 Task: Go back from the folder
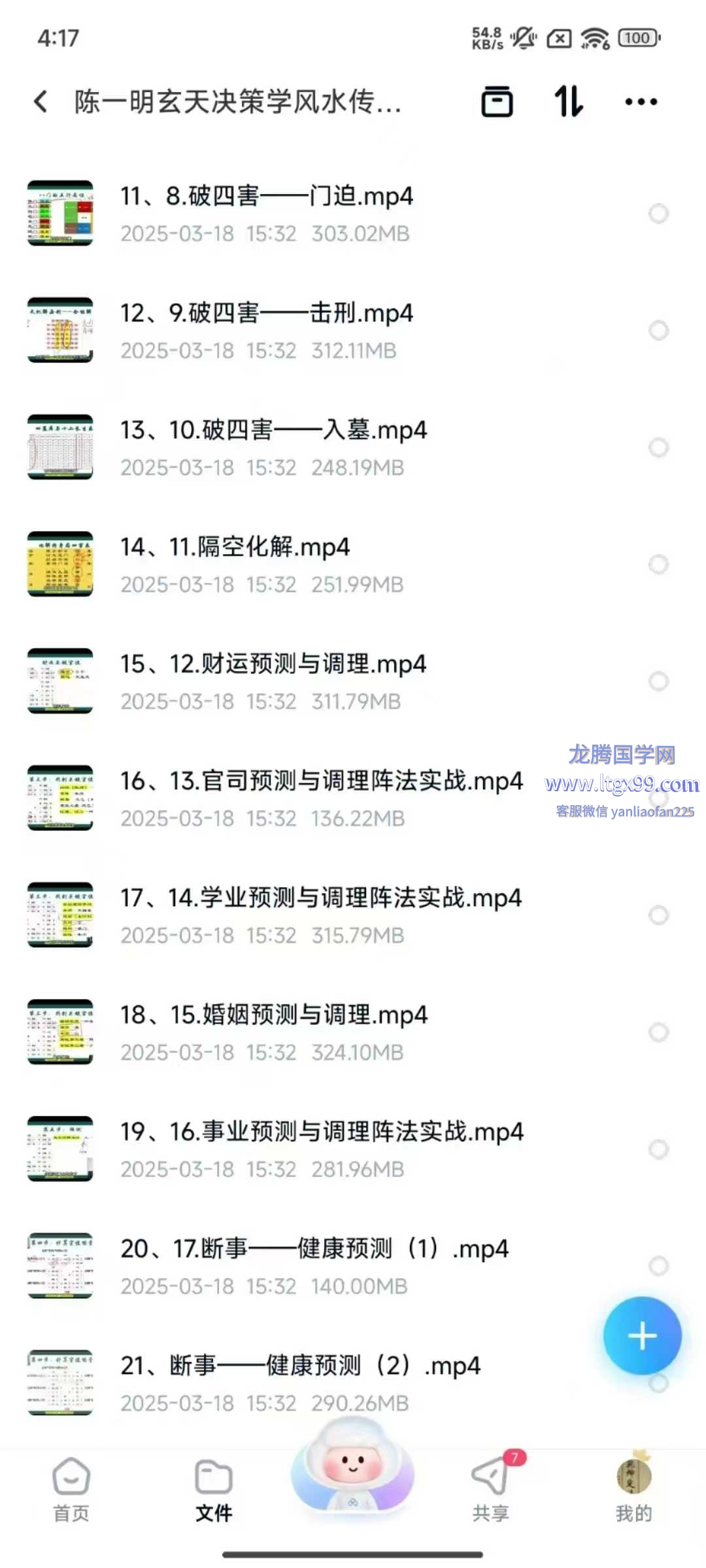pos(41,101)
